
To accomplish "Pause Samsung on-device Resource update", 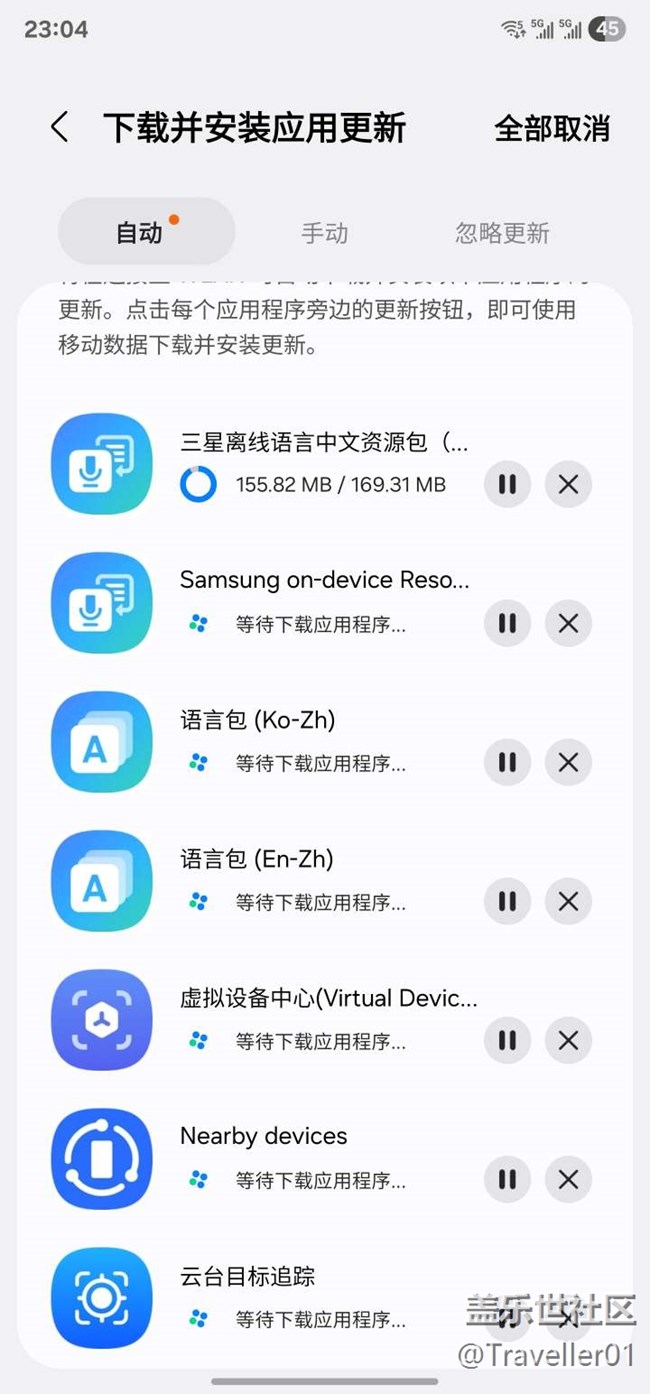I will point(508,624).
